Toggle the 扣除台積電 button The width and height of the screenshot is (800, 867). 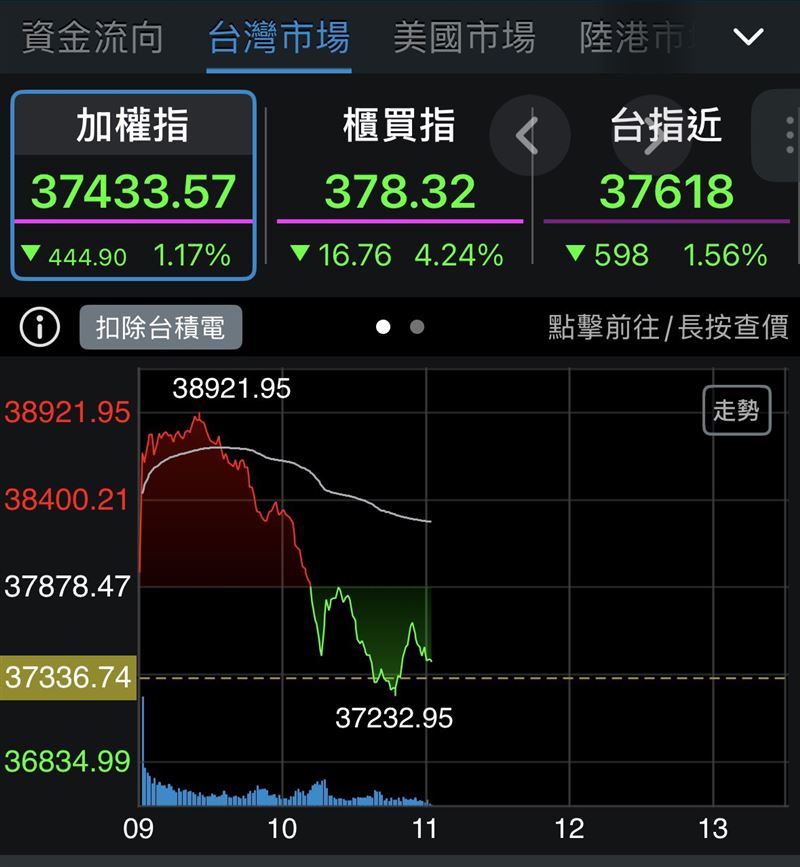pyautogui.click(x=161, y=327)
